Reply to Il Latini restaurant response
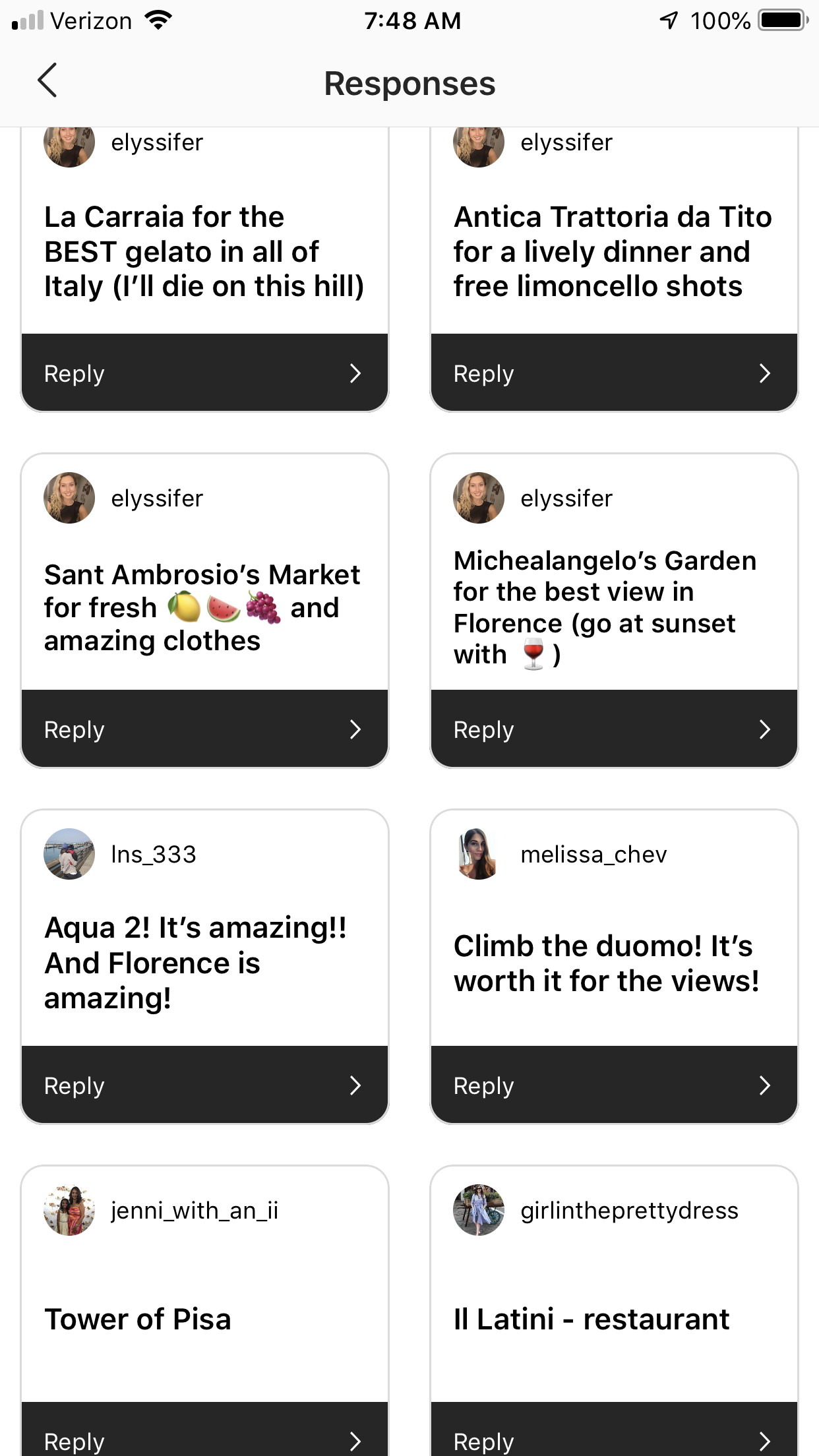Viewport: 819px width, 1456px height. [613, 1438]
